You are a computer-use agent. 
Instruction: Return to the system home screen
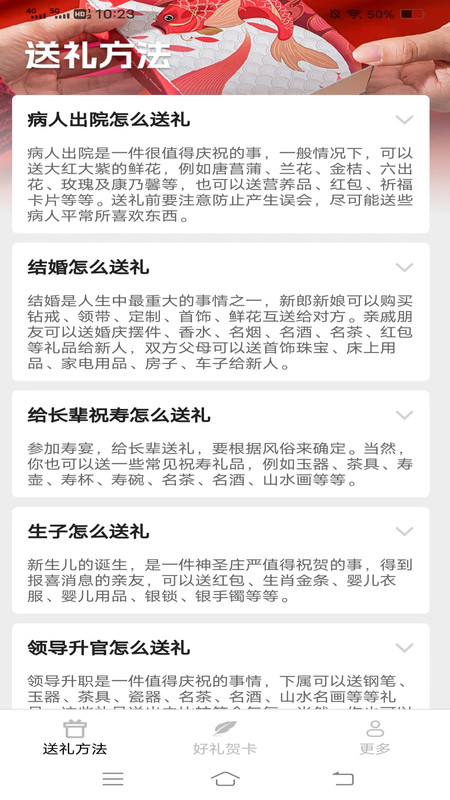[x=225, y=778]
